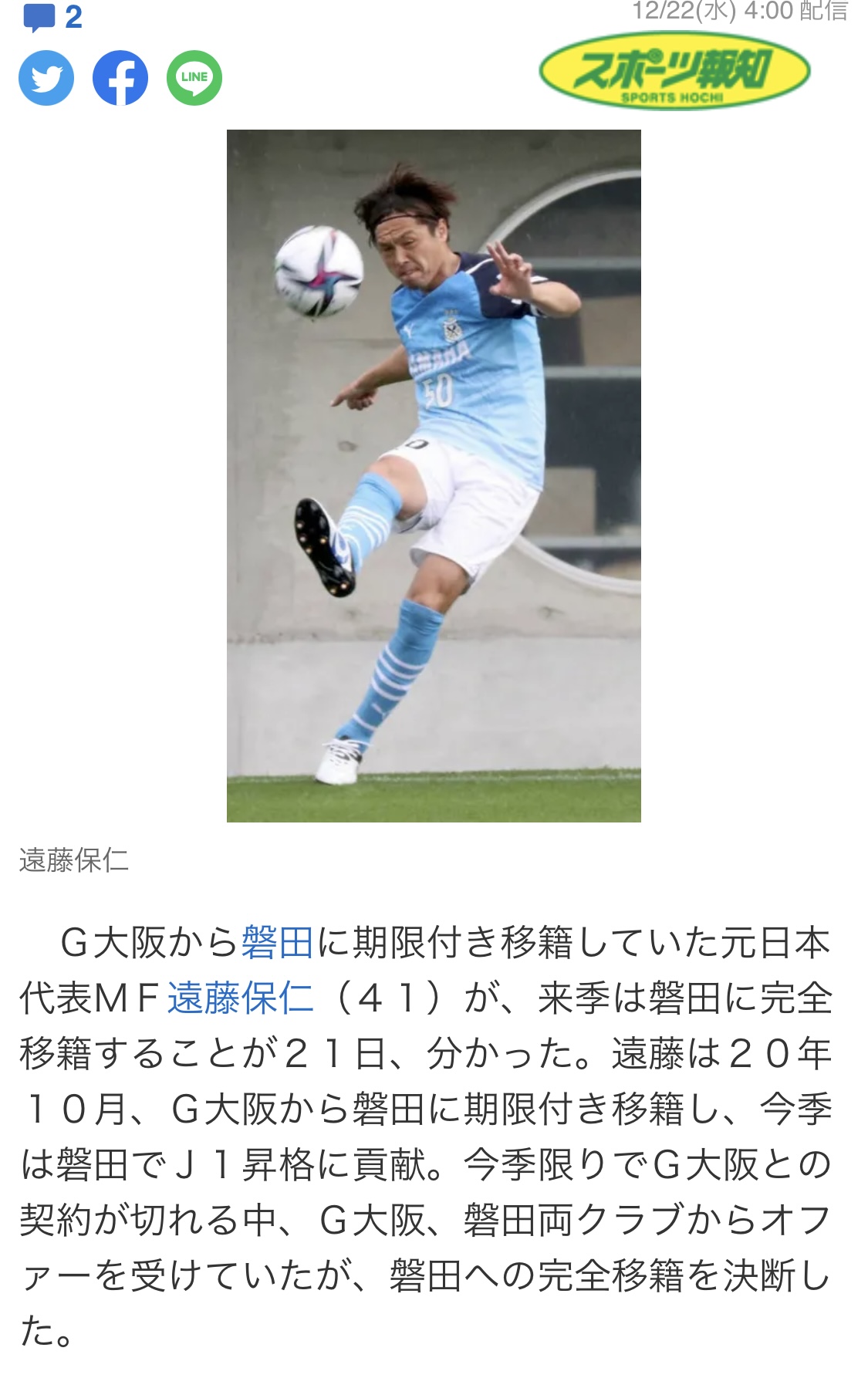Share the article on Facebook
This screenshot has width=868, height=1378.
pos(120,77)
